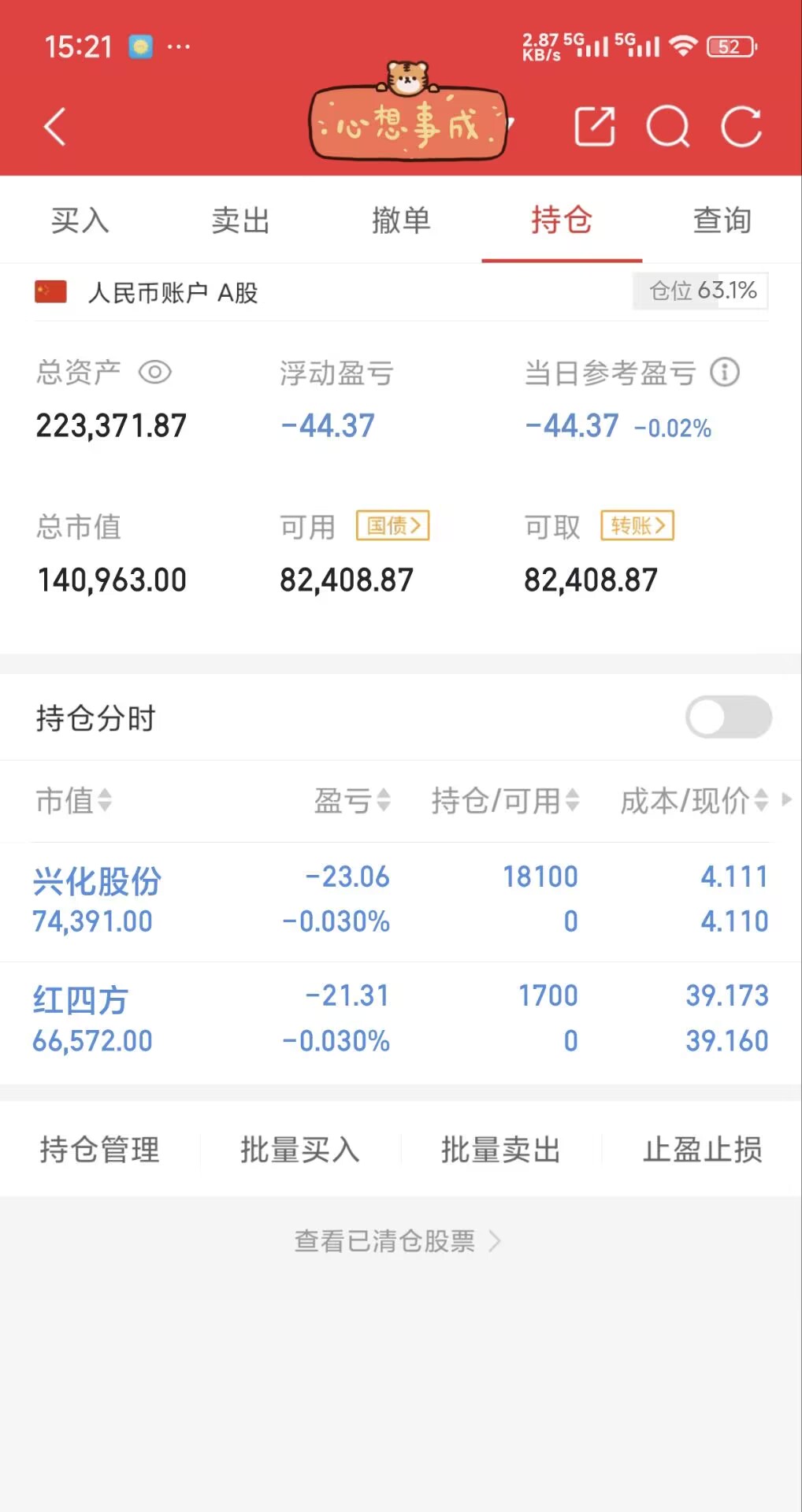Tap the 国债 button
The image size is (802, 1512).
pos(393,525)
